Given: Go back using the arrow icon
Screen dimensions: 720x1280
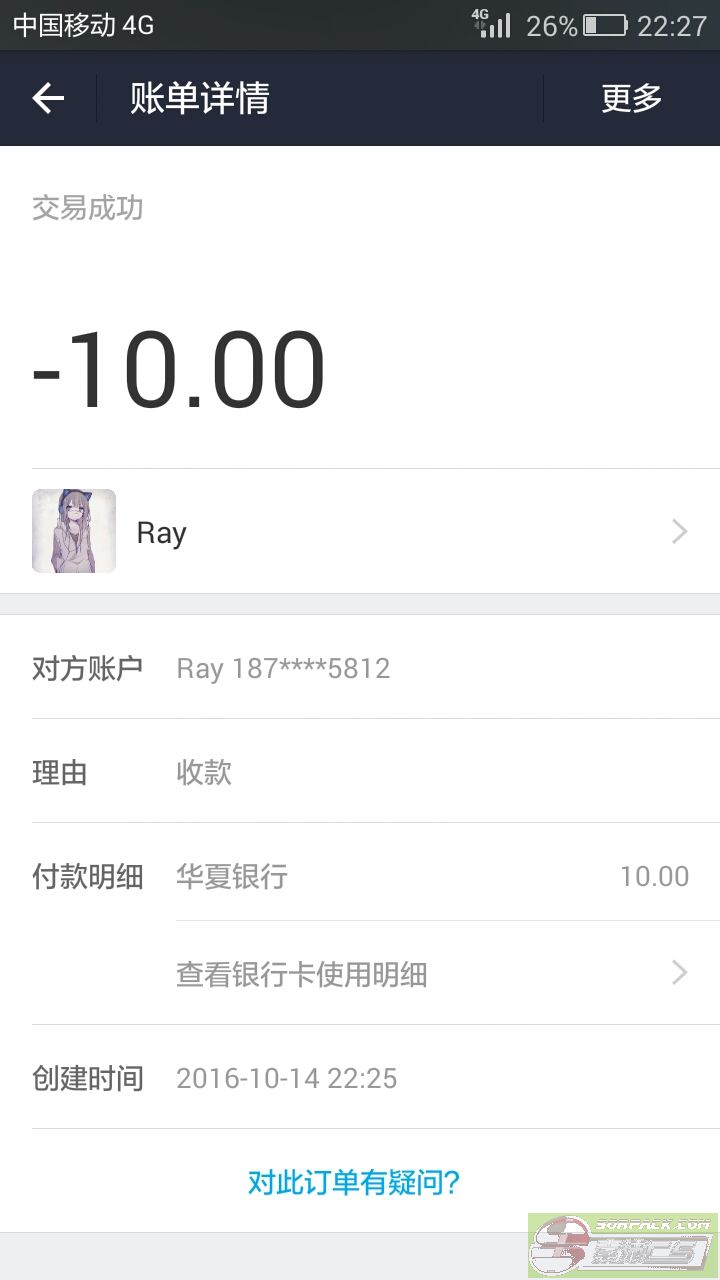Looking at the screenshot, I should 48,98.
